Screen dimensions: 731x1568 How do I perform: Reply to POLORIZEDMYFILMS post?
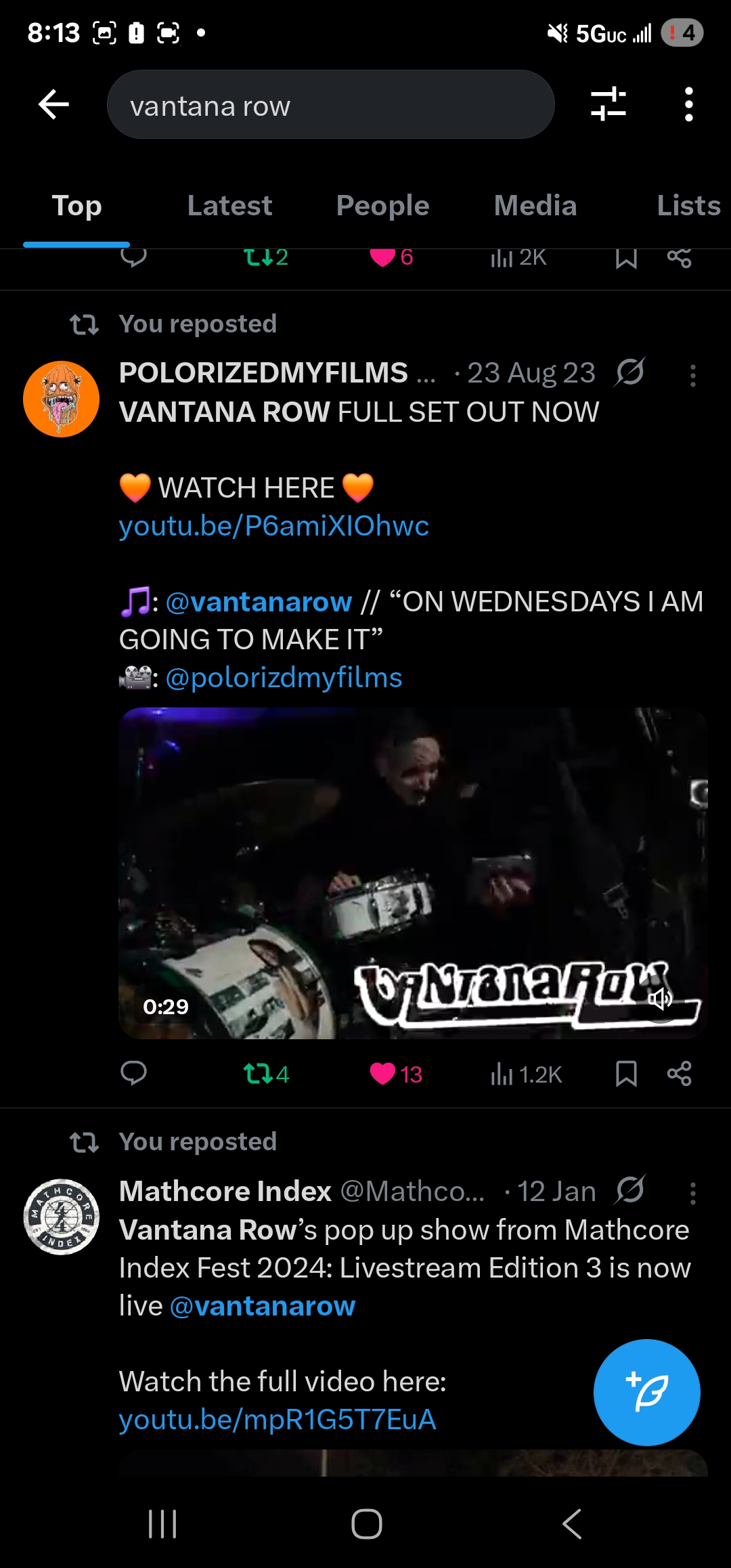coord(133,1074)
